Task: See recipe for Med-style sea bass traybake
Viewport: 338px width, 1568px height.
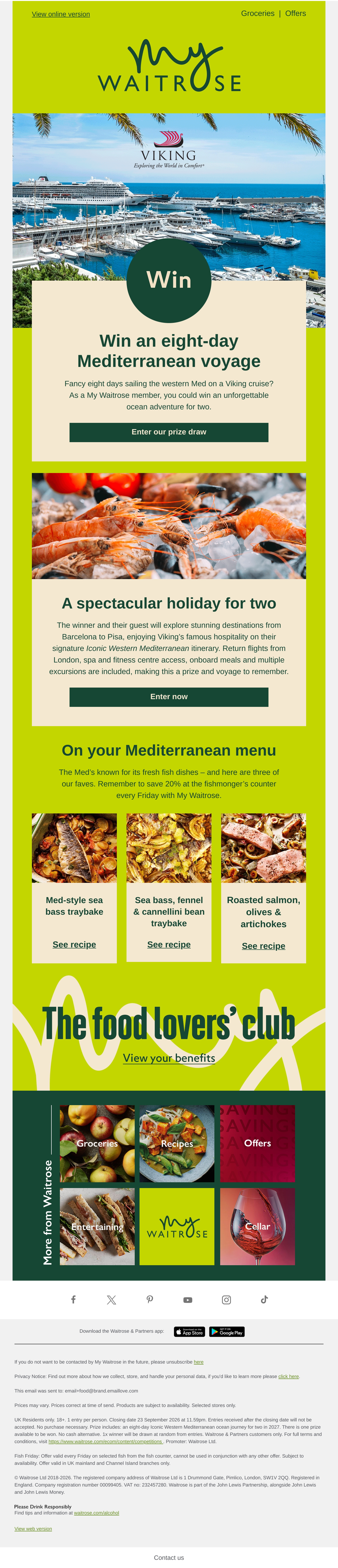Action: coord(74,945)
